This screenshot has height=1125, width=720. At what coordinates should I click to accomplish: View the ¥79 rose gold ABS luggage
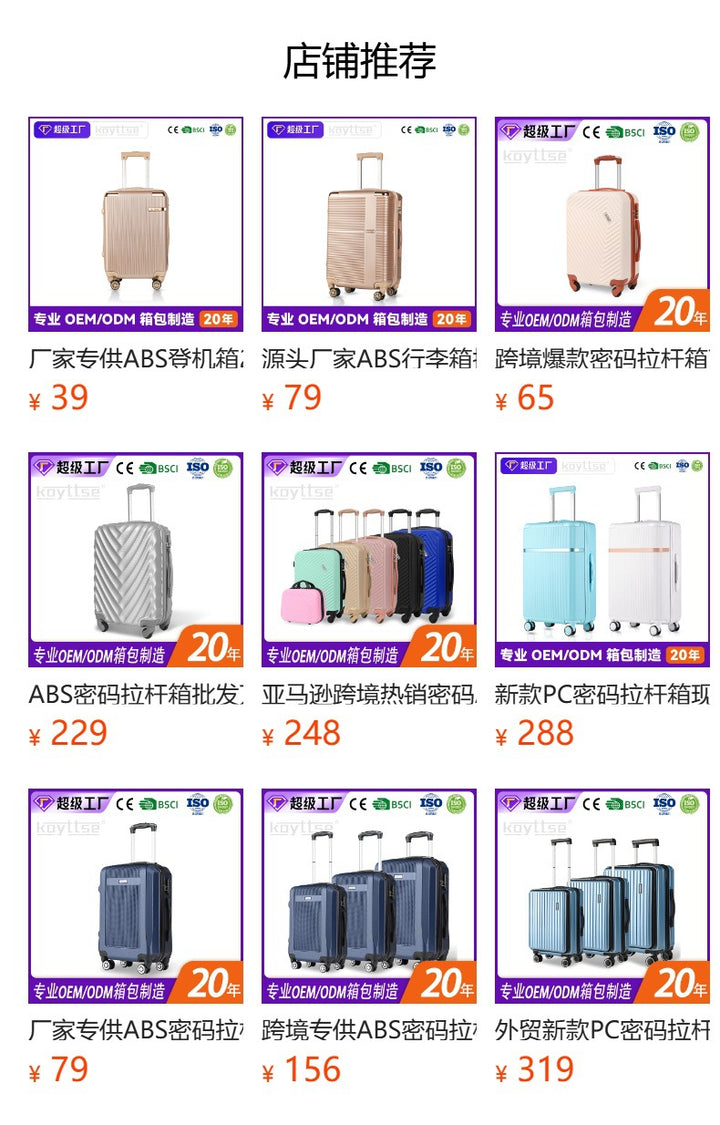click(369, 225)
